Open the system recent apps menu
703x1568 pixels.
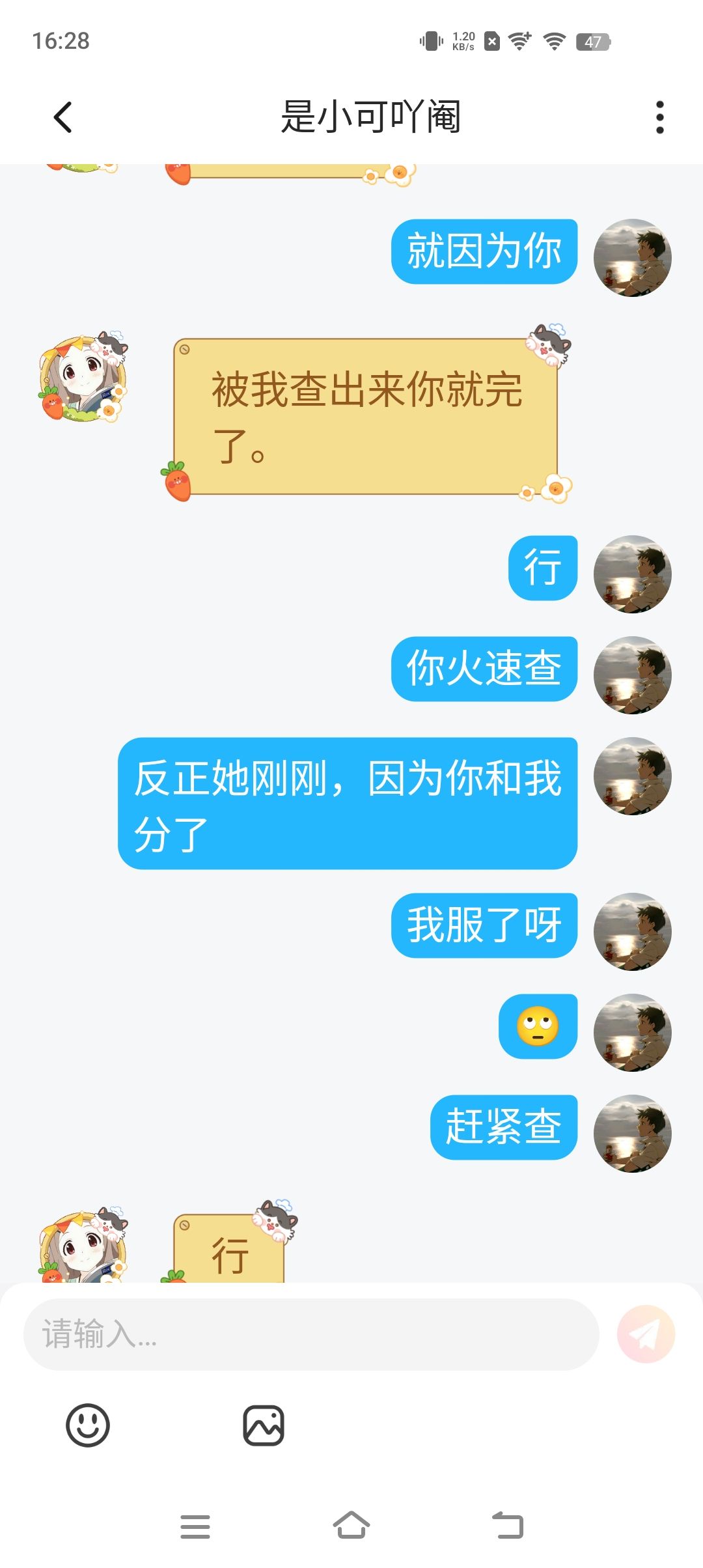click(195, 1526)
